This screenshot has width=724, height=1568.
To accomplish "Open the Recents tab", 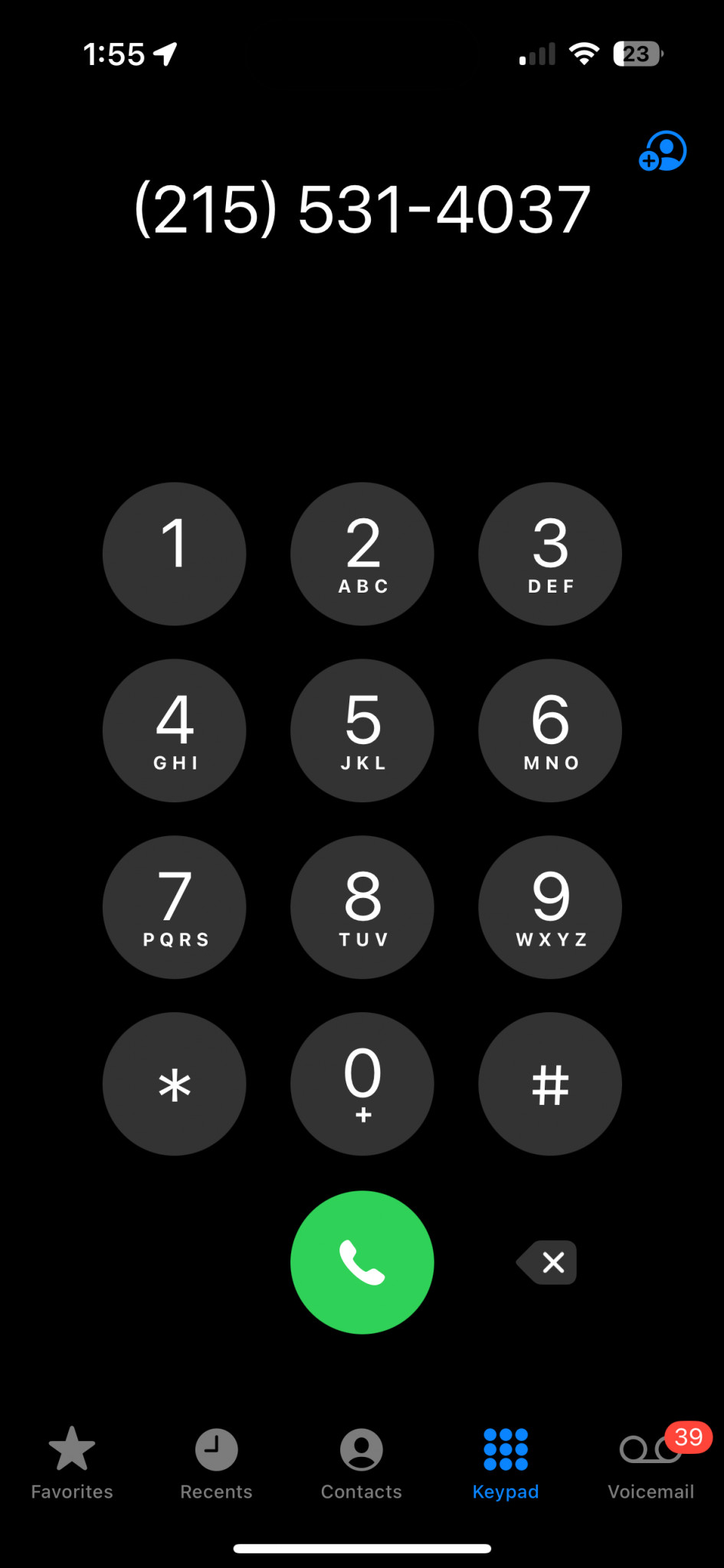I will click(216, 1463).
